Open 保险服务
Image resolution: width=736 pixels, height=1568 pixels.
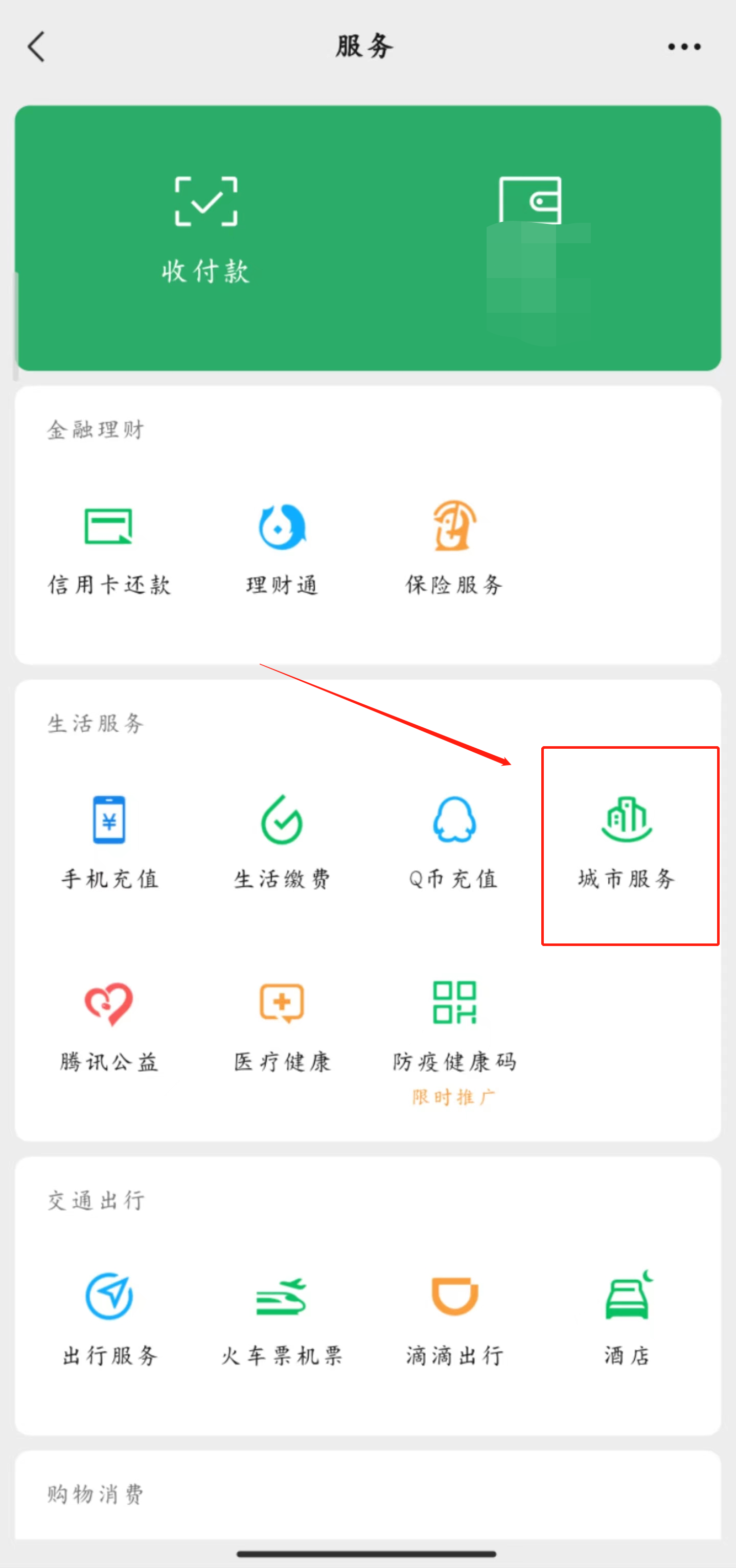coord(454,548)
